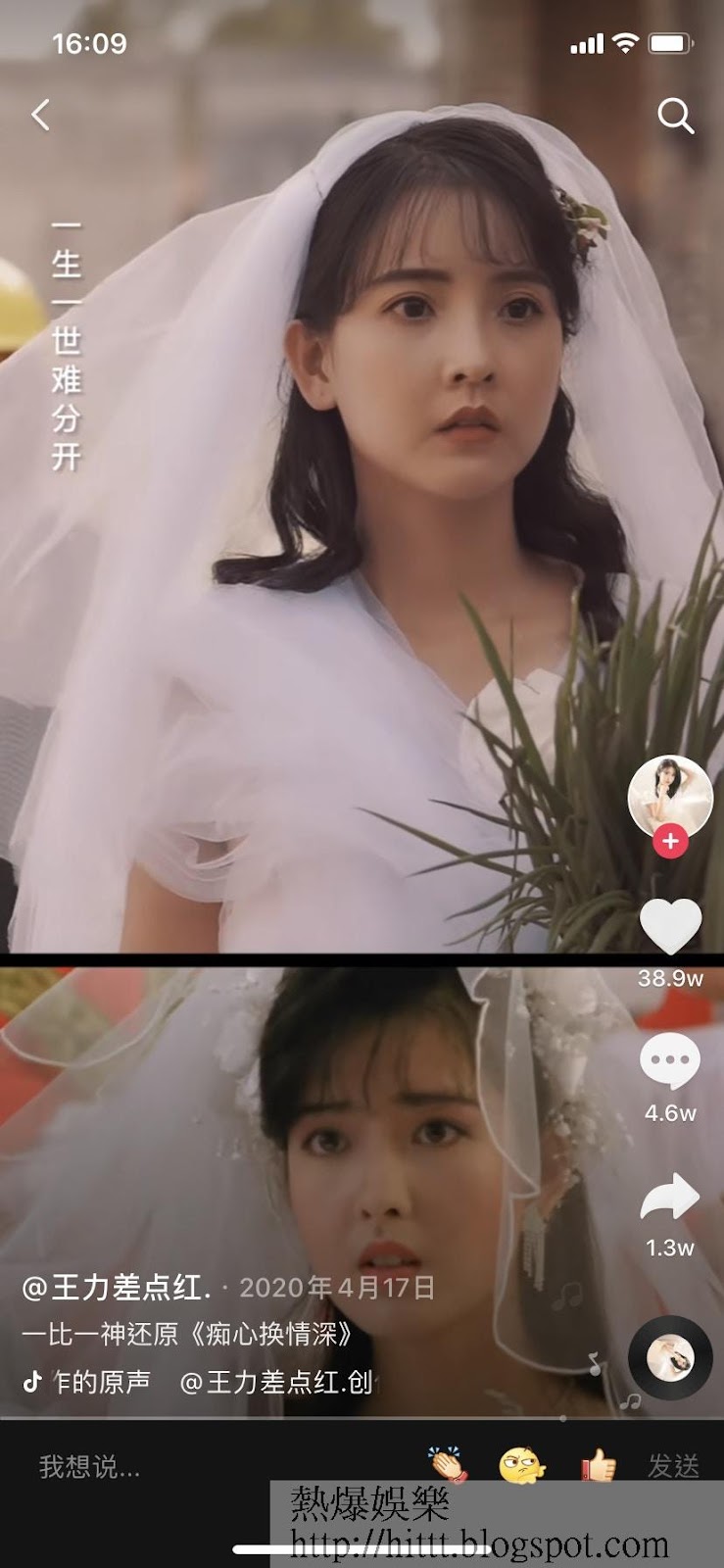The image size is (724, 1568).
Task: Open profile @王力差点红.
Action: click(x=117, y=1287)
